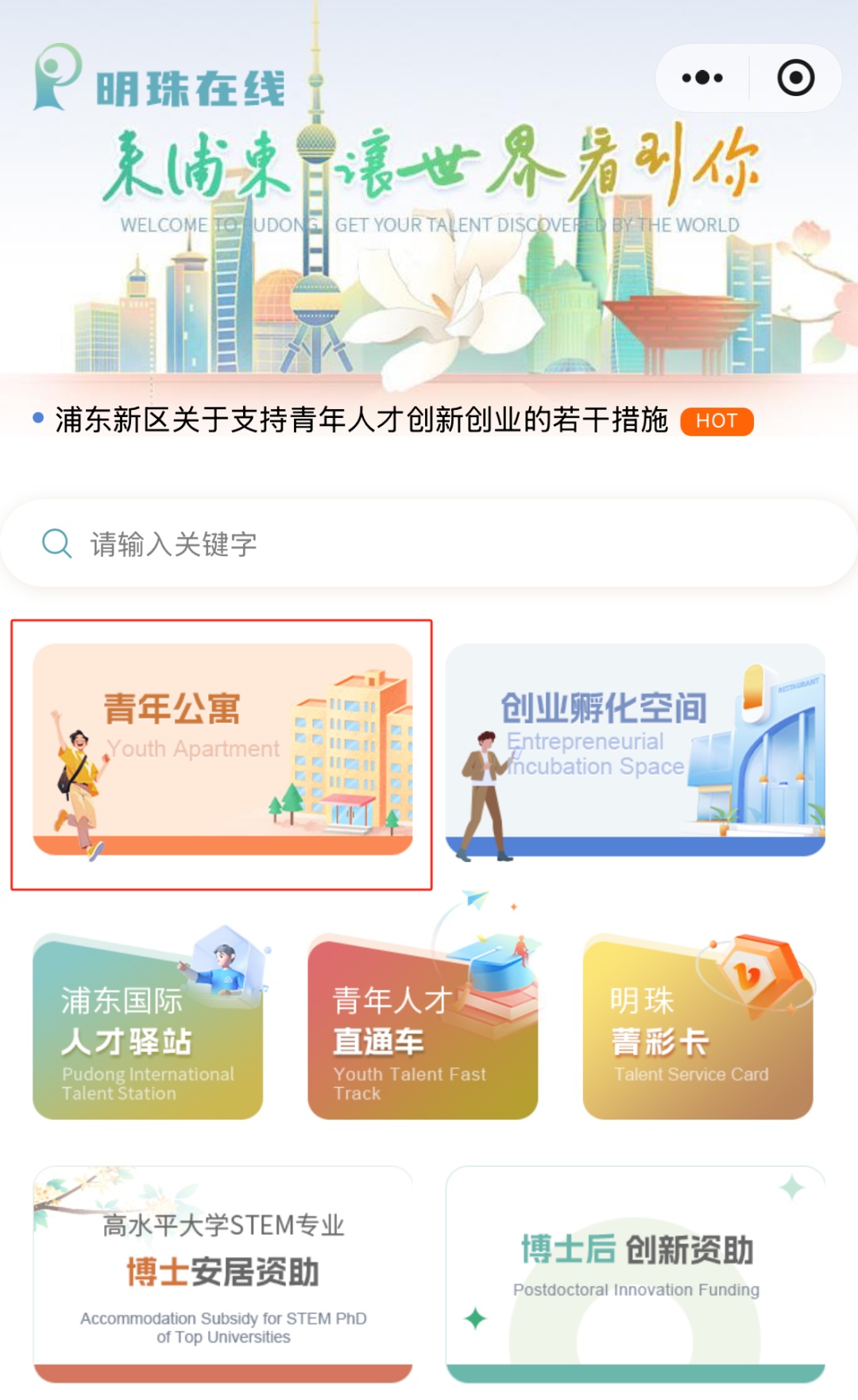Open Postdoctoral Innovation Funding

pyautogui.click(x=636, y=1274)
